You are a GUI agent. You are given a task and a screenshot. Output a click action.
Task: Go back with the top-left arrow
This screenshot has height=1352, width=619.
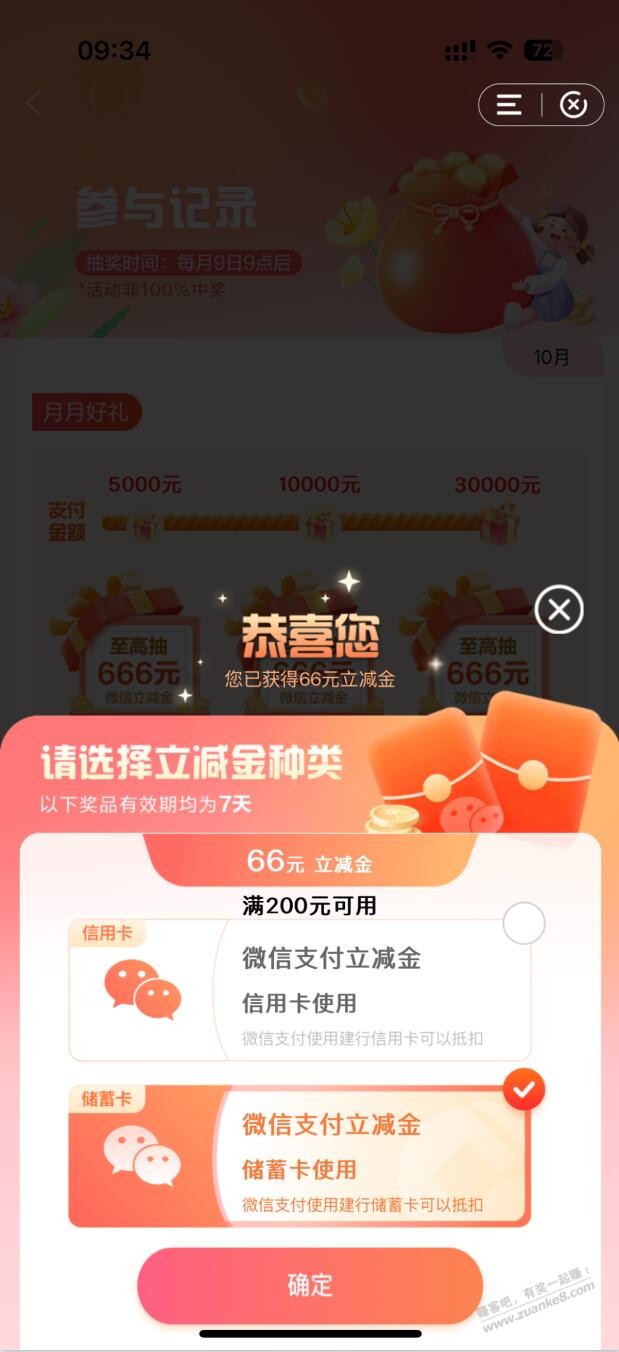(34, 103)
